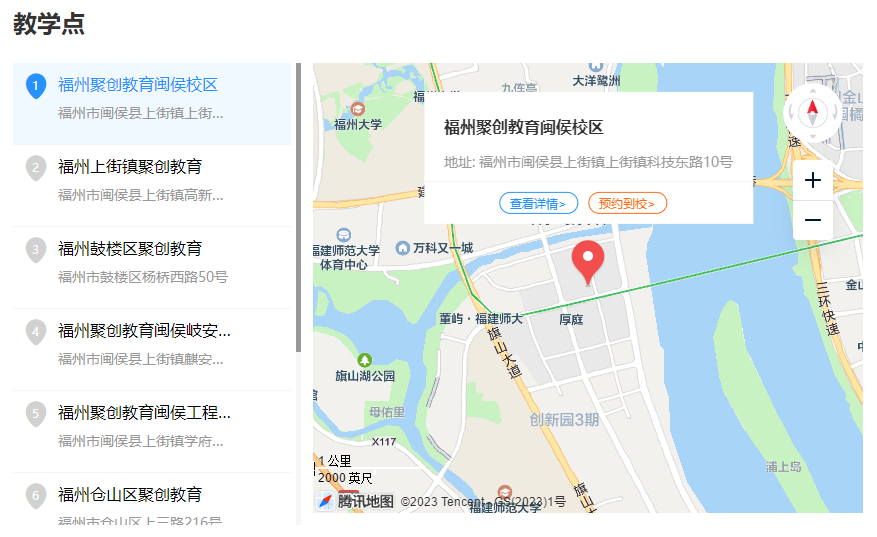Open 福州聚创教育闽侯岐安 entry

coord(144,331)
